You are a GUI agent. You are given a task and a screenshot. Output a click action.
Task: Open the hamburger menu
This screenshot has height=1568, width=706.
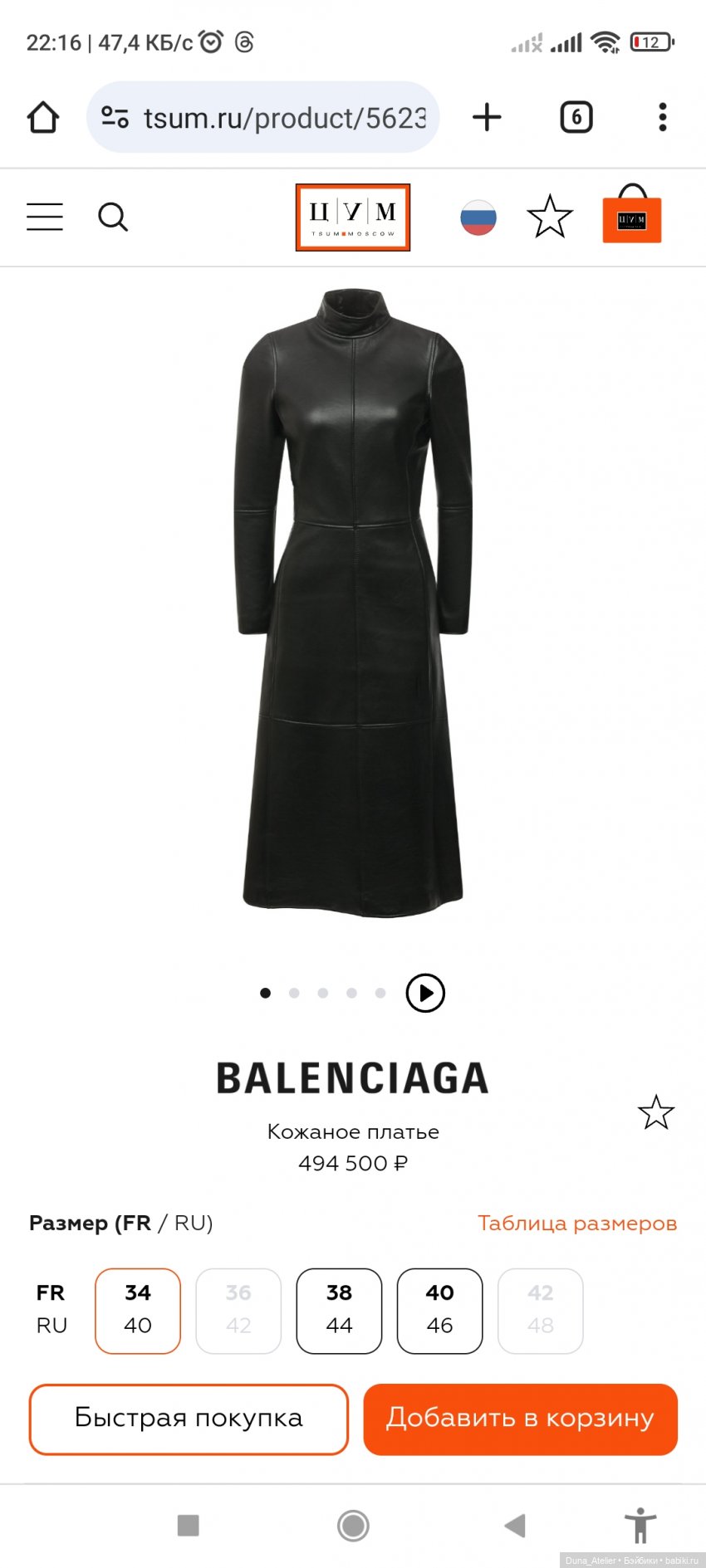tap(45, 217)
